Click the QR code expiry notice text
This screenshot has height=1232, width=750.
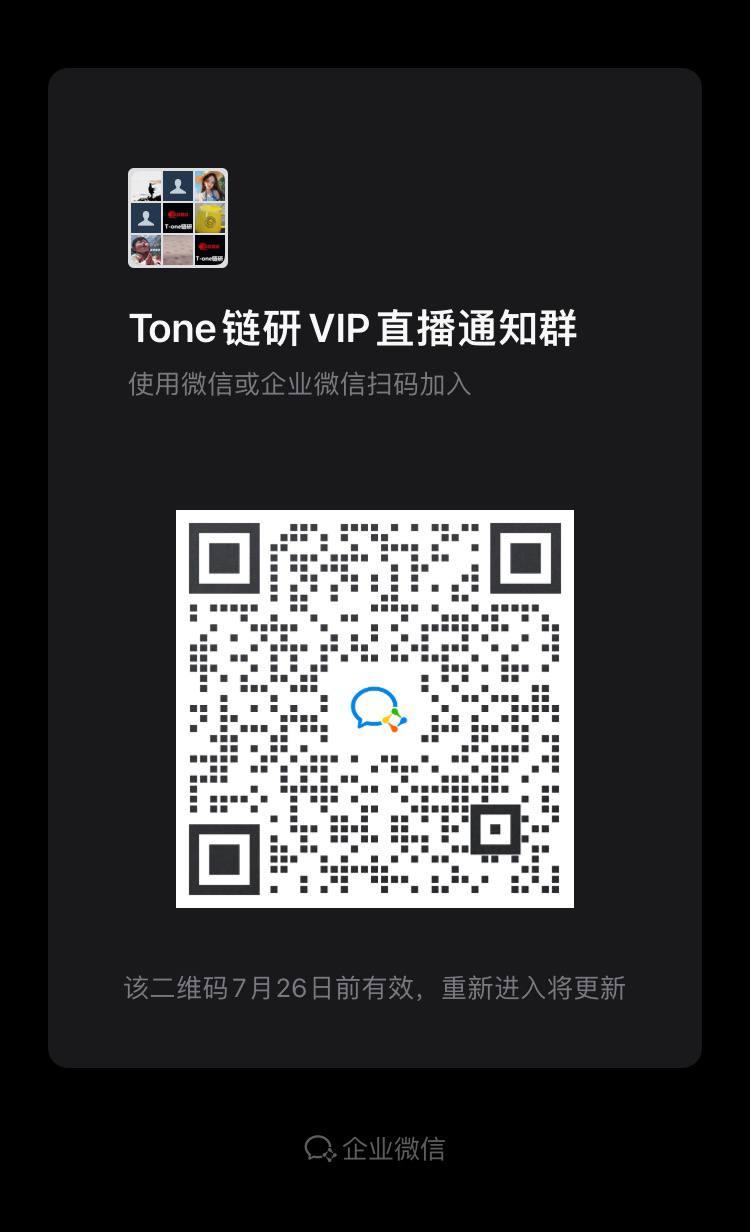(375, 988)
